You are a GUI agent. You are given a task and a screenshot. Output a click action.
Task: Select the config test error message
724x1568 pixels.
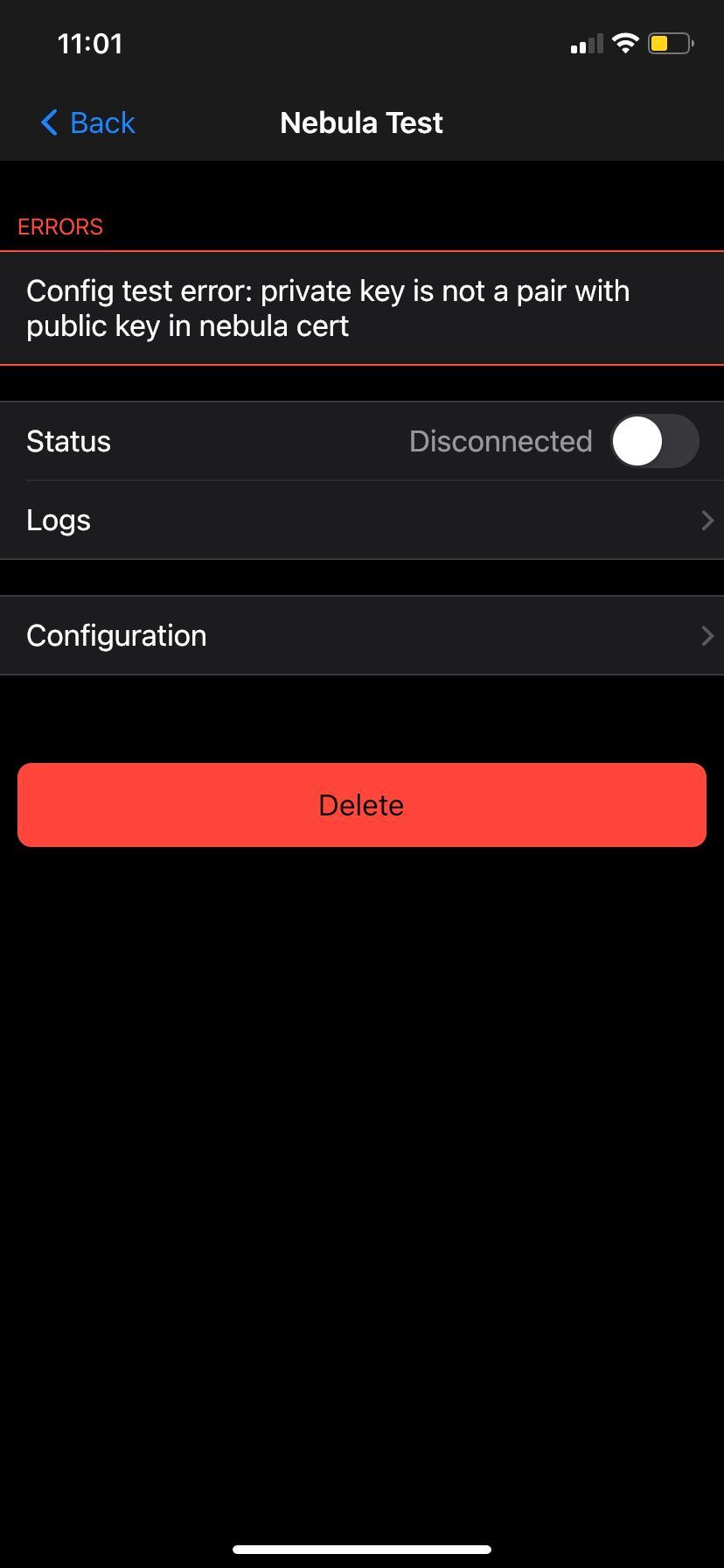pos(328,308)
